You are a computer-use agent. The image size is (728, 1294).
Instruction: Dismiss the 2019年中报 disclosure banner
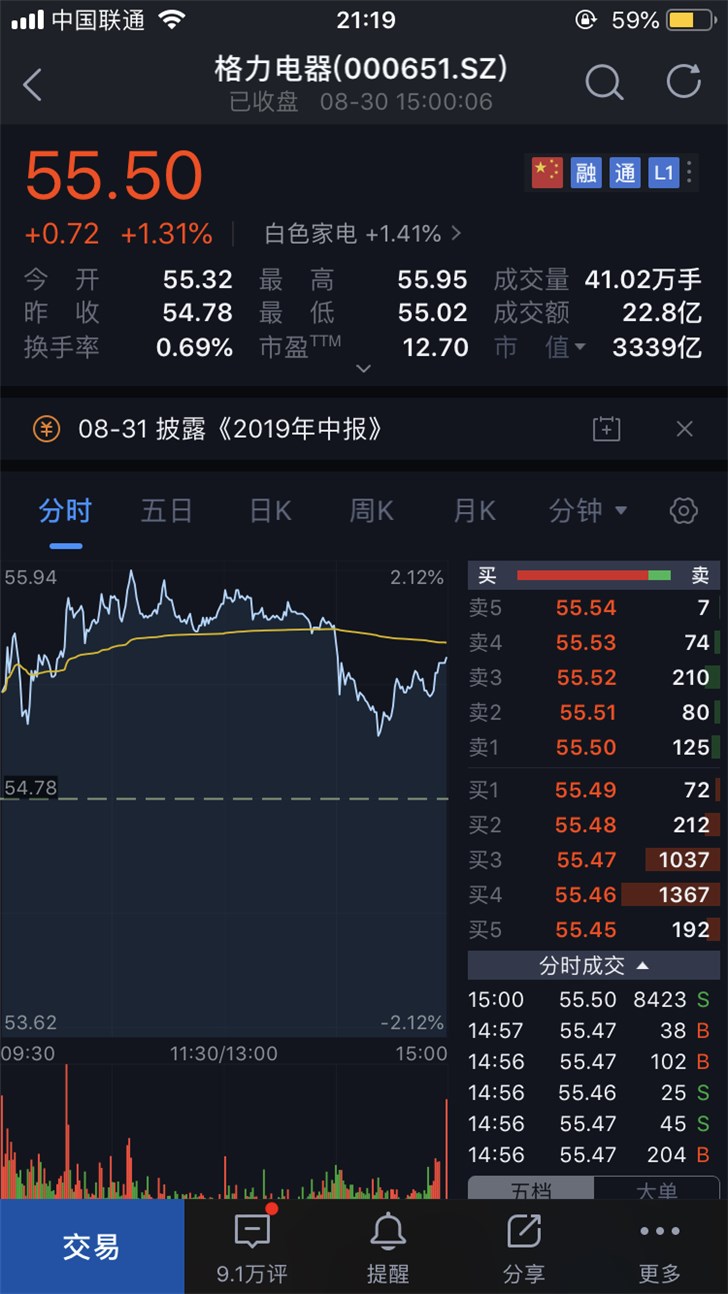coord(685,430)
